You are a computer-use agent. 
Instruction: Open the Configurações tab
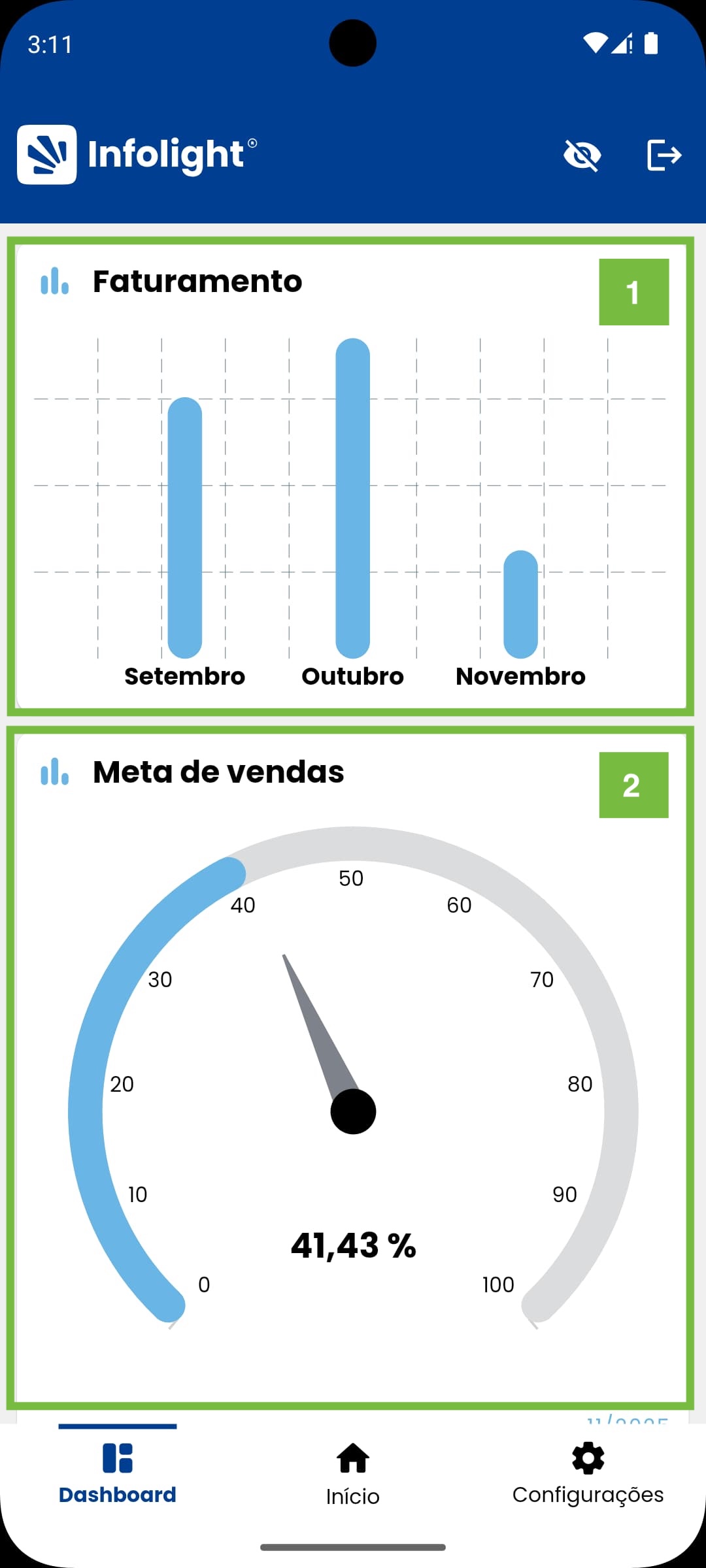click(588, 1473)
